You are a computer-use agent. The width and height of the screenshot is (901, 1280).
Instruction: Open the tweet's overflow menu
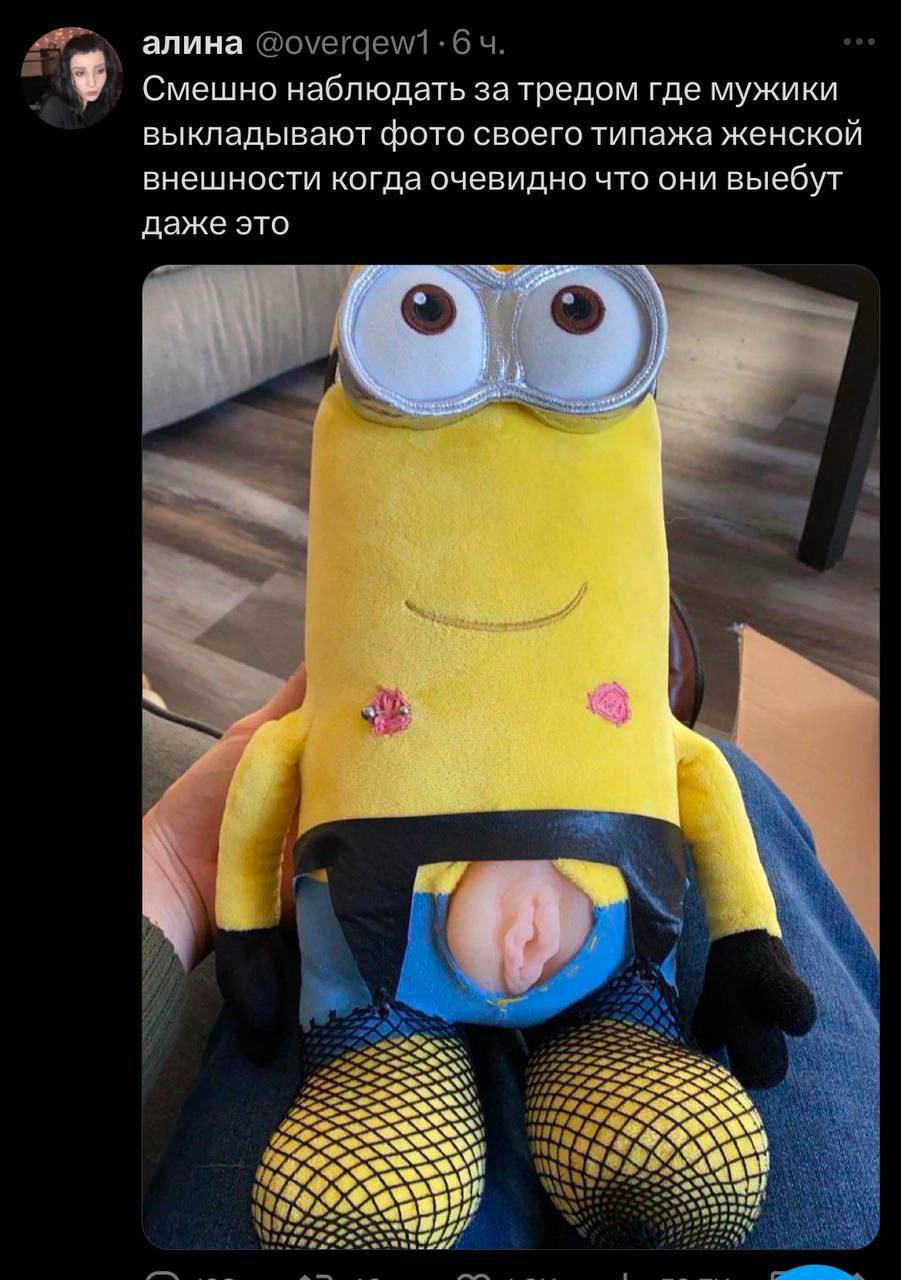tap(858, 43)
